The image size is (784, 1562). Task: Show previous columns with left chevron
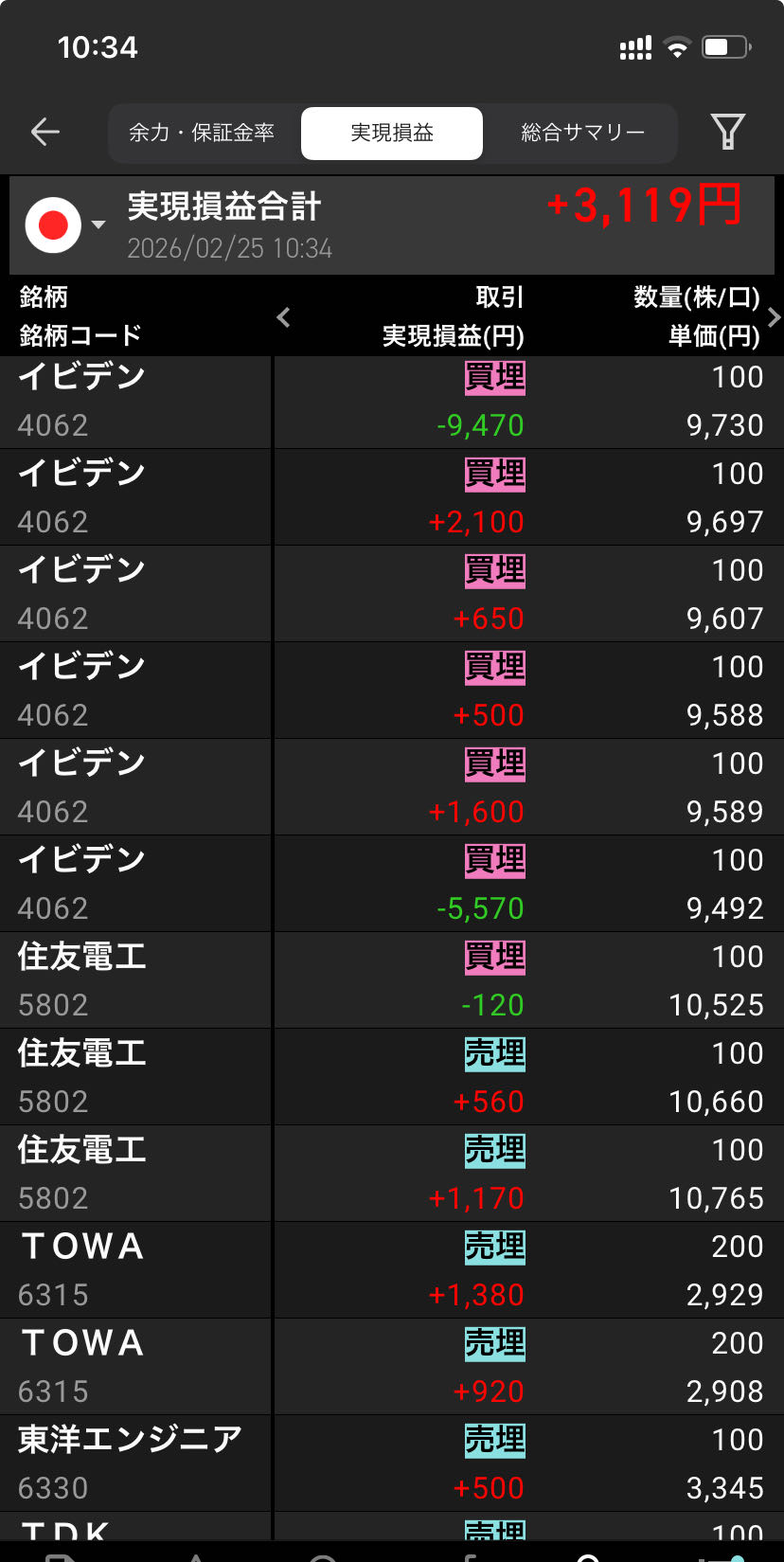[283, 317]
